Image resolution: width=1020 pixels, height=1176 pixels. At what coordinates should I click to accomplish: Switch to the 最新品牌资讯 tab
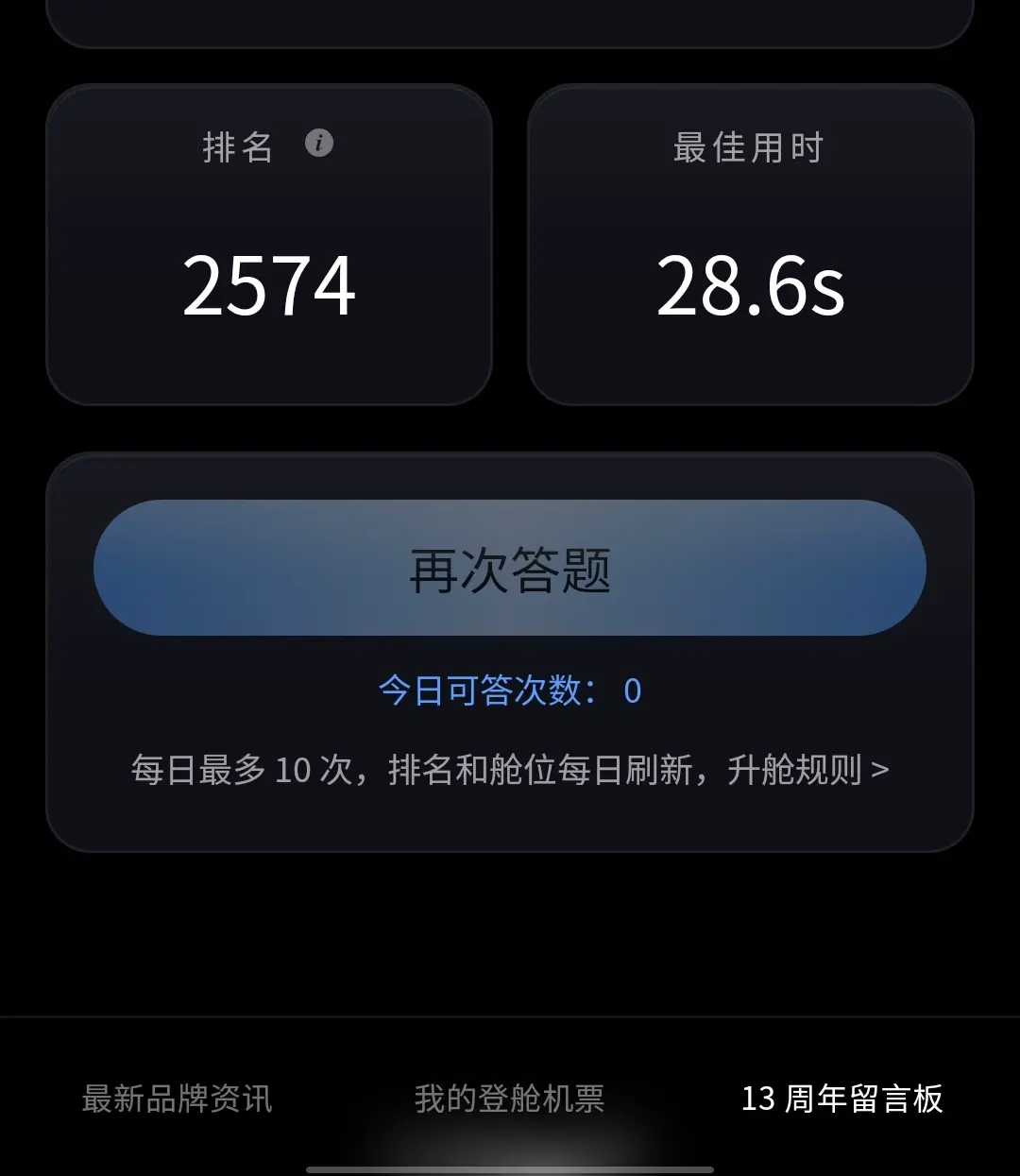(x=178, y=1099)
